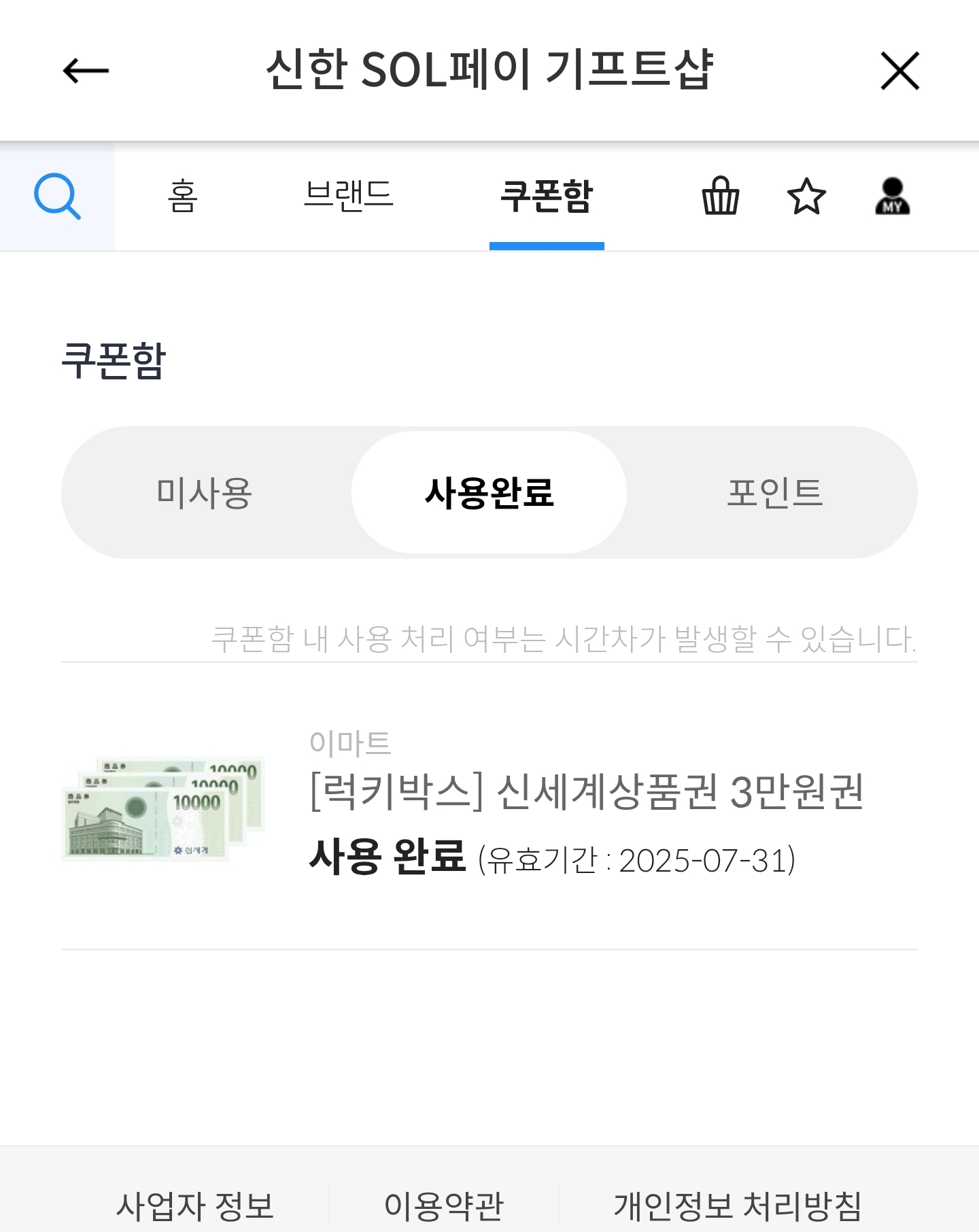Screen dimensions: 979x1232
Task: Select the 사용완료 segment
Action: click(x=489, y=492)
